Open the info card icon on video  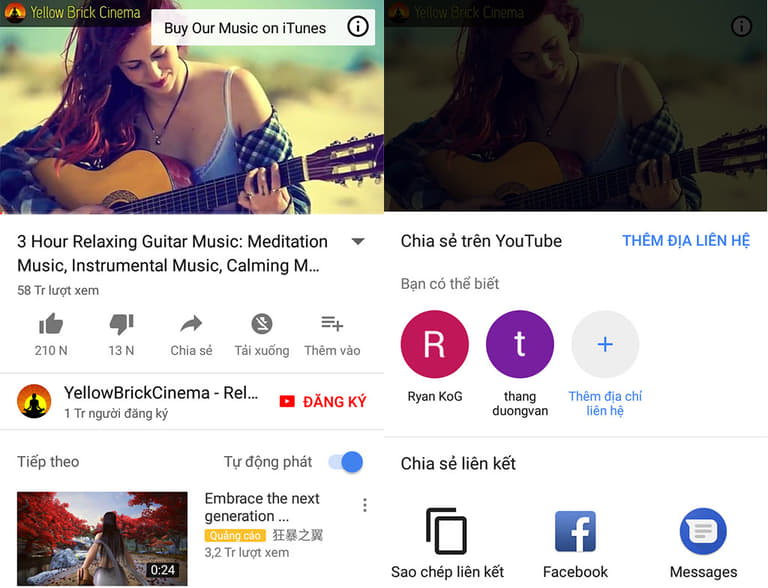tap(358, 26)
